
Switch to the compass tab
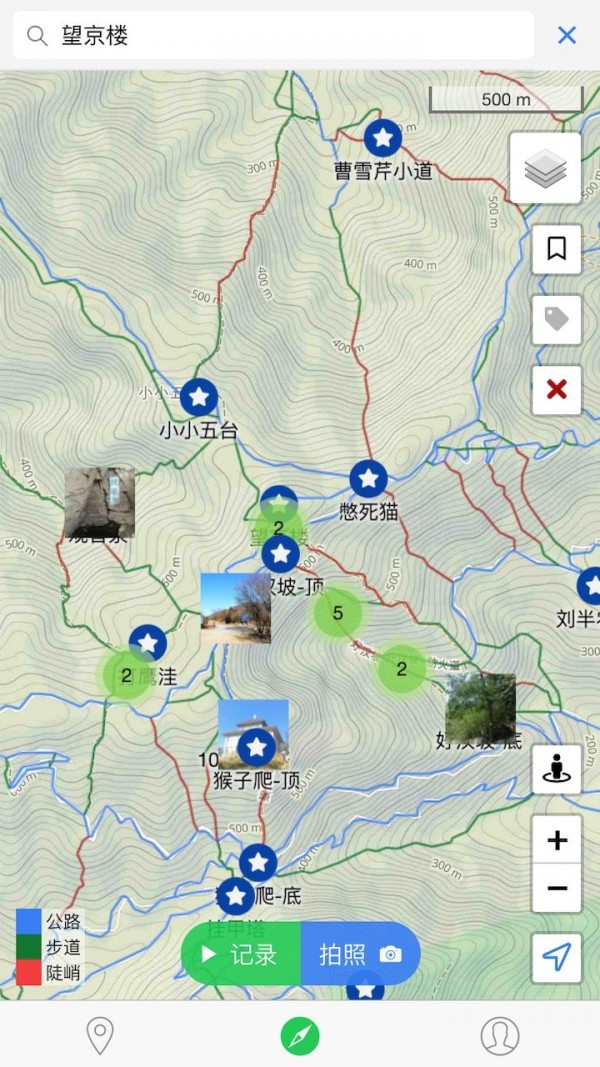pos(300,1036)
